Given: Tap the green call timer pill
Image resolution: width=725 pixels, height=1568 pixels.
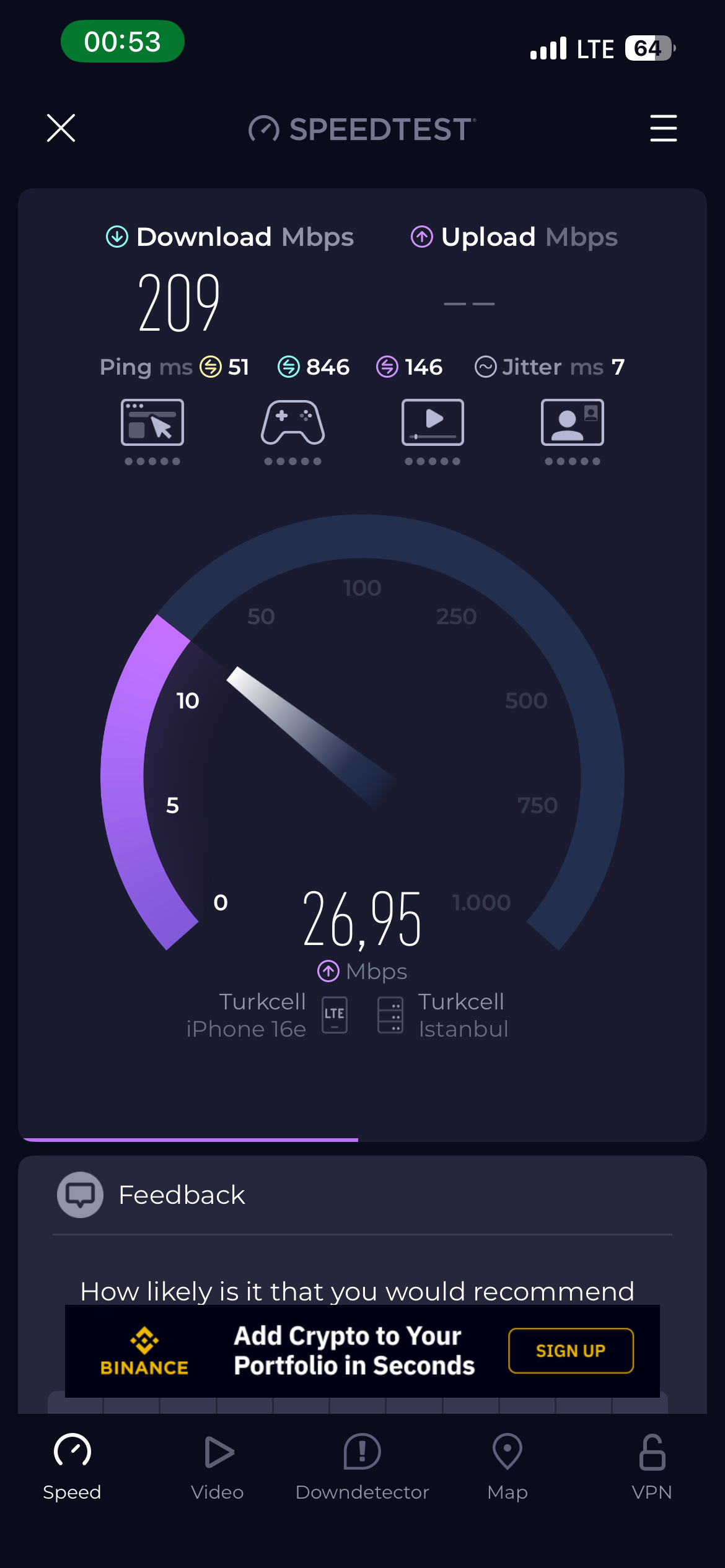Looking at the screenshot, I should tap(123, 41).
